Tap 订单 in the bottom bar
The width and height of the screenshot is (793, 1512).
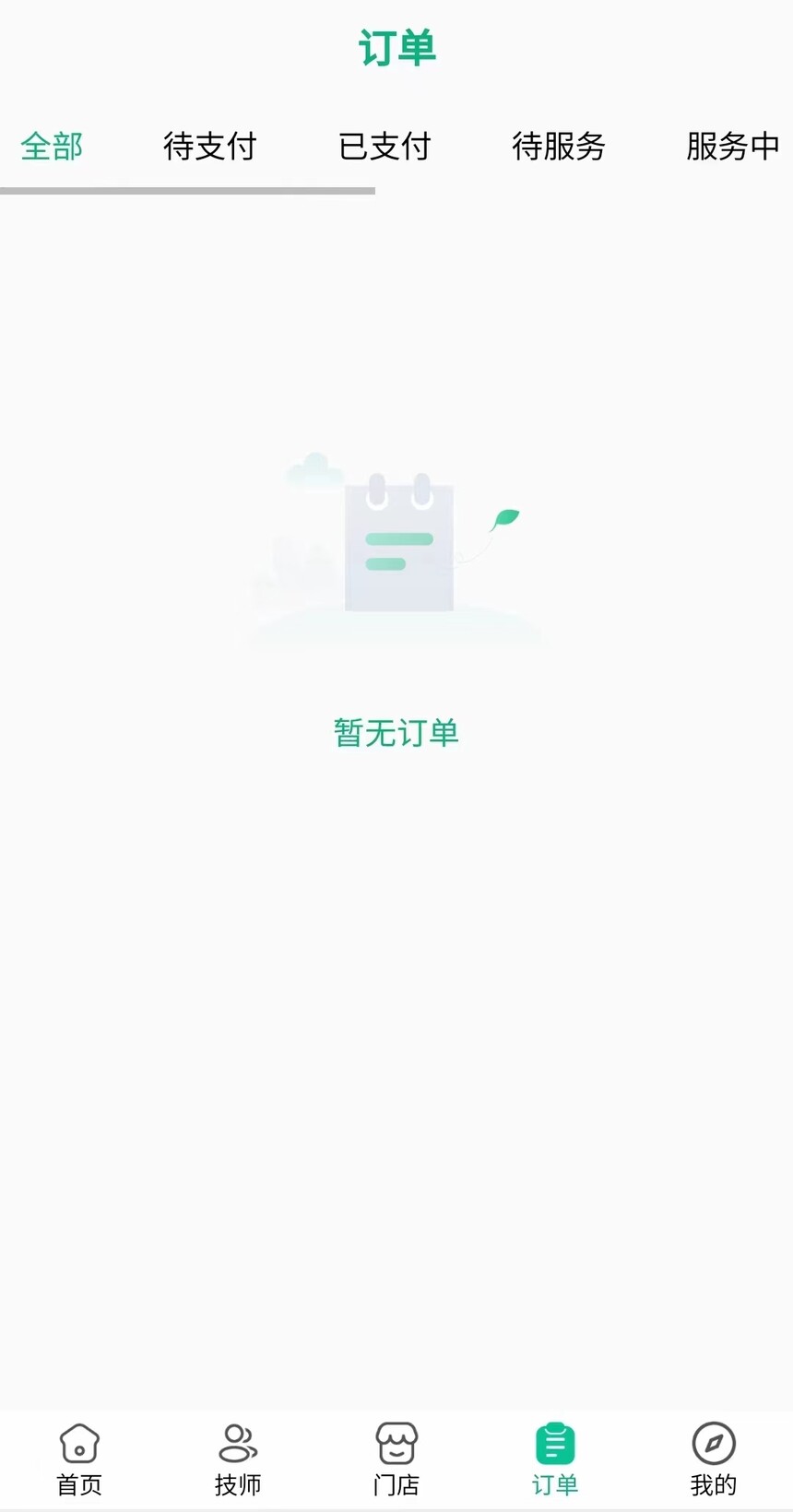[x=555, y=1459]
